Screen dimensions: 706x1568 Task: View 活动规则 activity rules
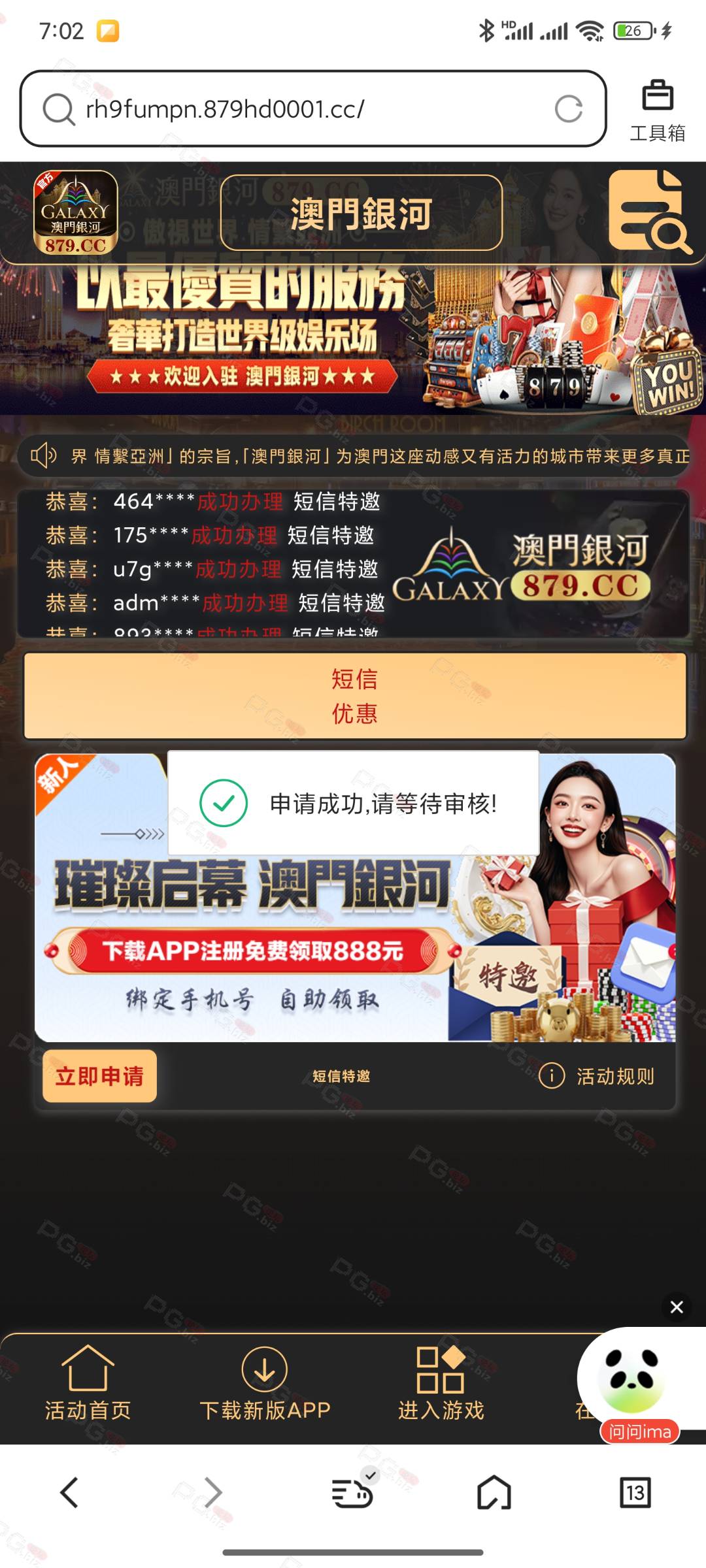tap(597, 1076)
